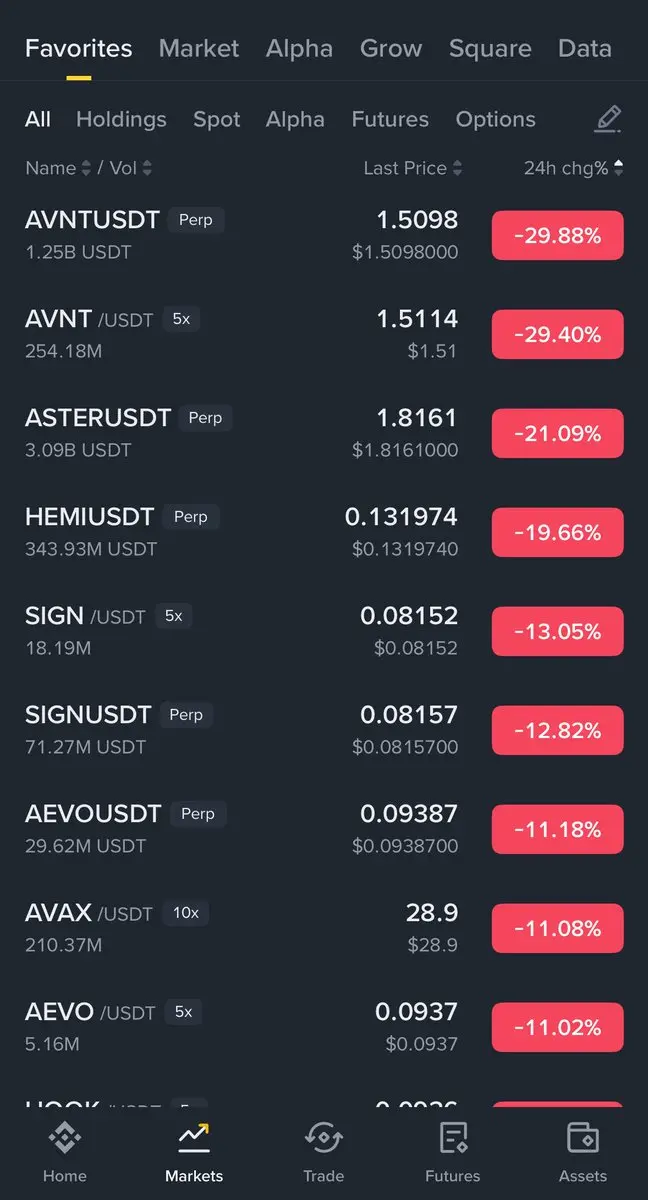Show only Spot favorites
This screenshot has width=648, height=1200.
point(217,119)
